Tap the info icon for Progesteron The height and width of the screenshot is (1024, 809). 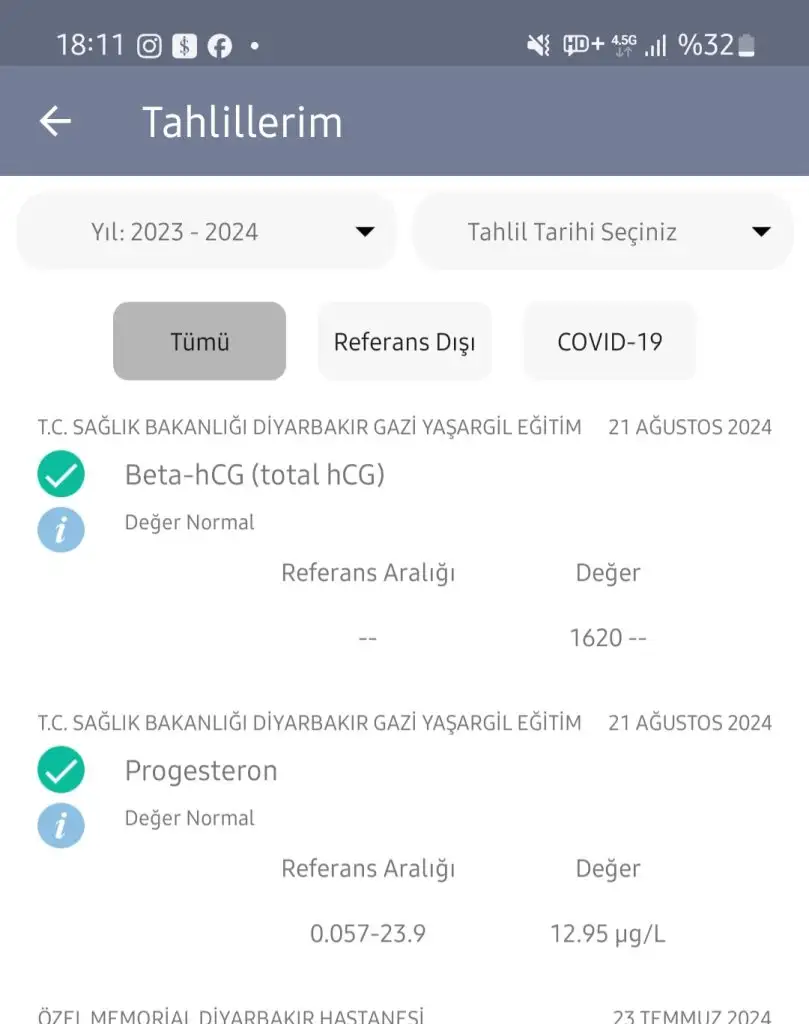tap(61, 825)
